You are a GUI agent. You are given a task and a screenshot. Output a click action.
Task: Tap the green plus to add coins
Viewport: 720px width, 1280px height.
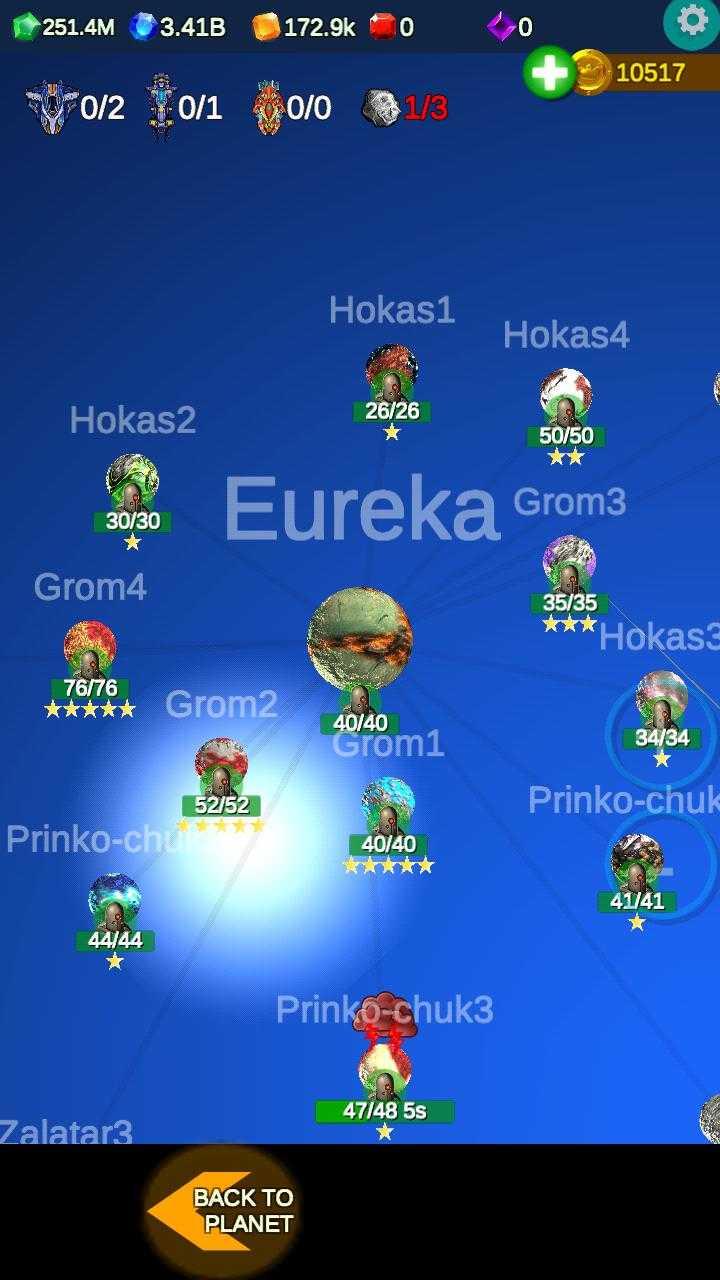(x=548, y=72)
